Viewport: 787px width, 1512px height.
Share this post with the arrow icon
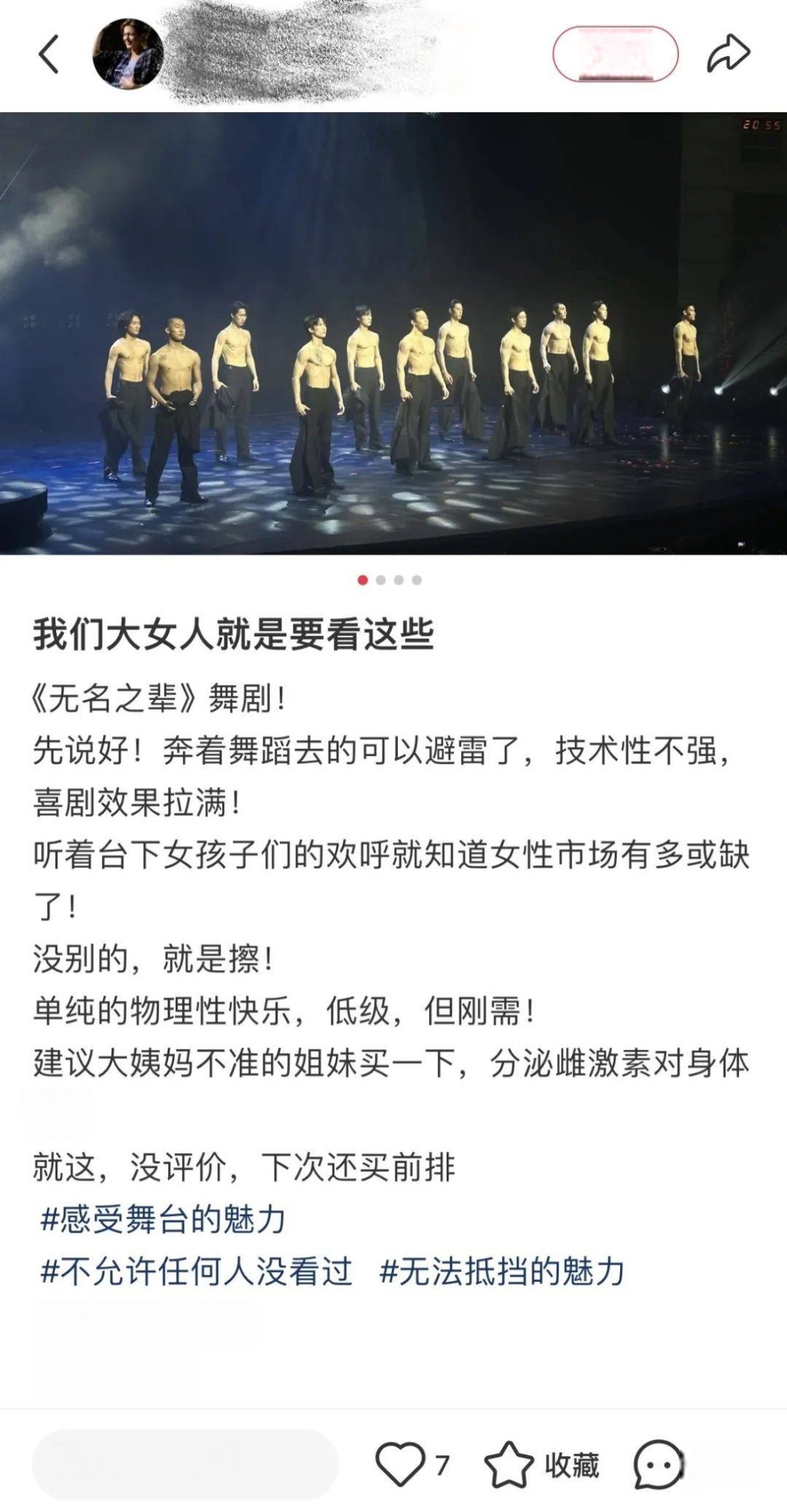pyautogui.click(x=728, y=54)
